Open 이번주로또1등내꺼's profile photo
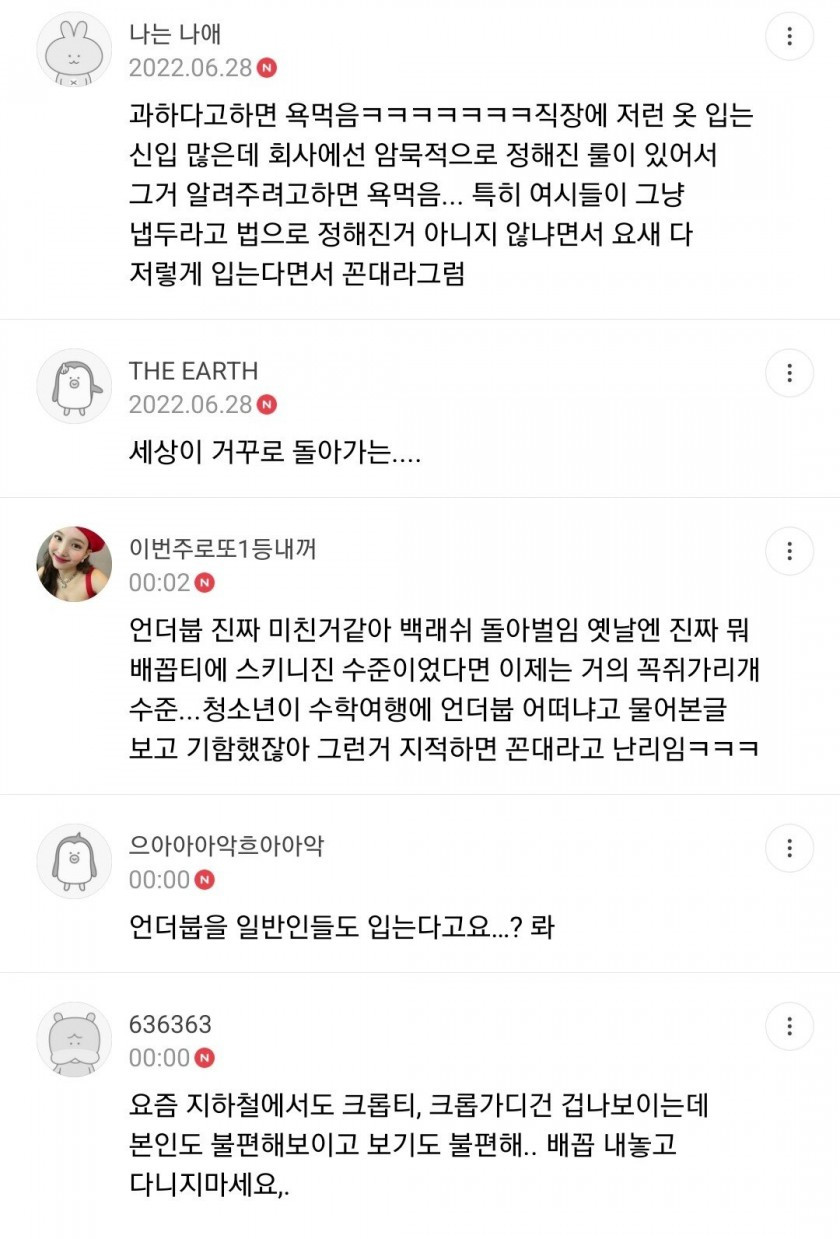This screenshot has width=840, height=1239. coord(74,564)
